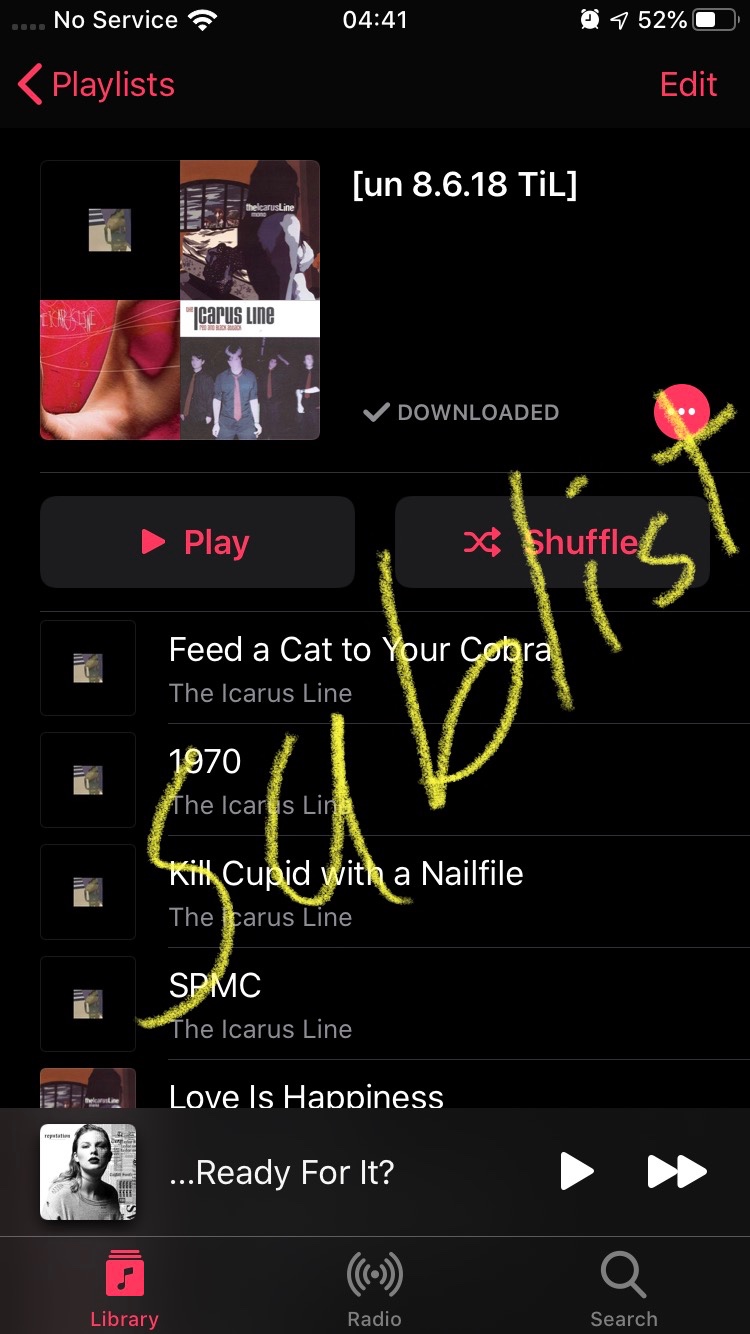Play Kill Cupid with a Nailfile
The height and width of the screenshot is (1334, 750).
pyautogui.click(x=360, y=892)
